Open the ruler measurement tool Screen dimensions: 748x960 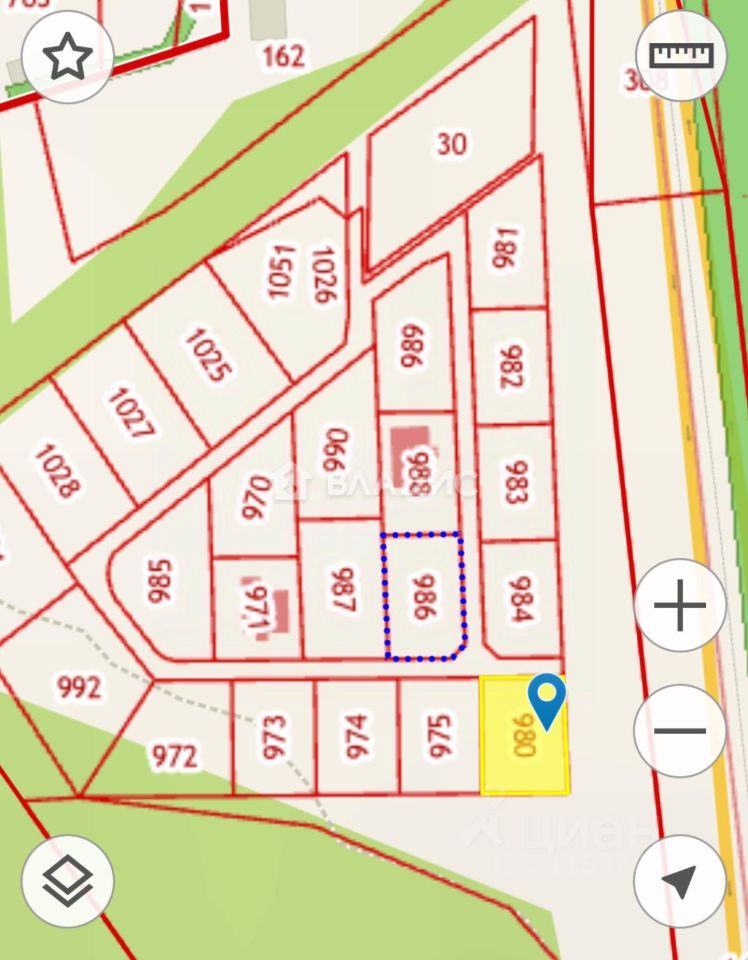pos(680,55)
